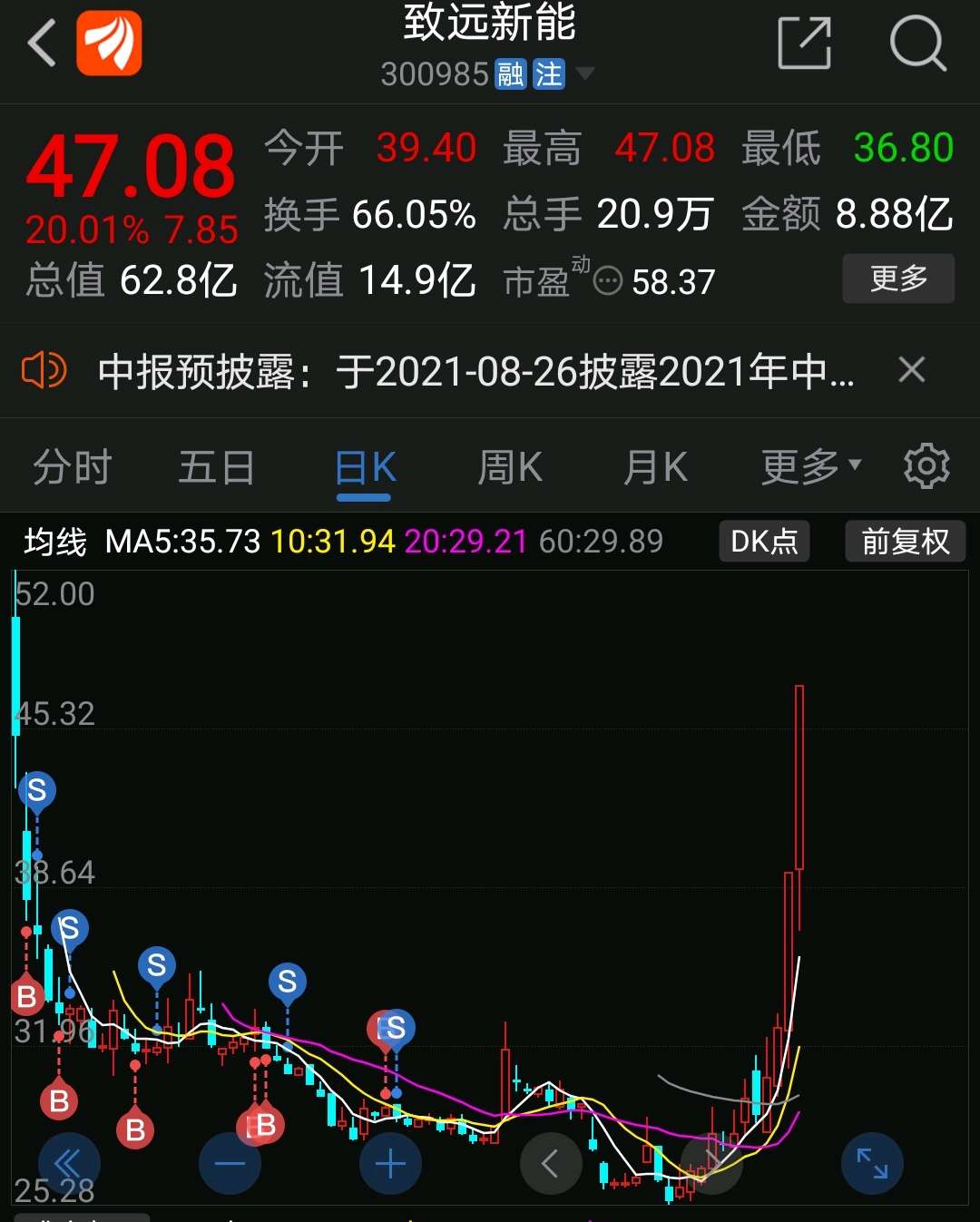Zoom in the chart with the plus icon
The image size is (980, 1222).
[x=390, y=1164]
